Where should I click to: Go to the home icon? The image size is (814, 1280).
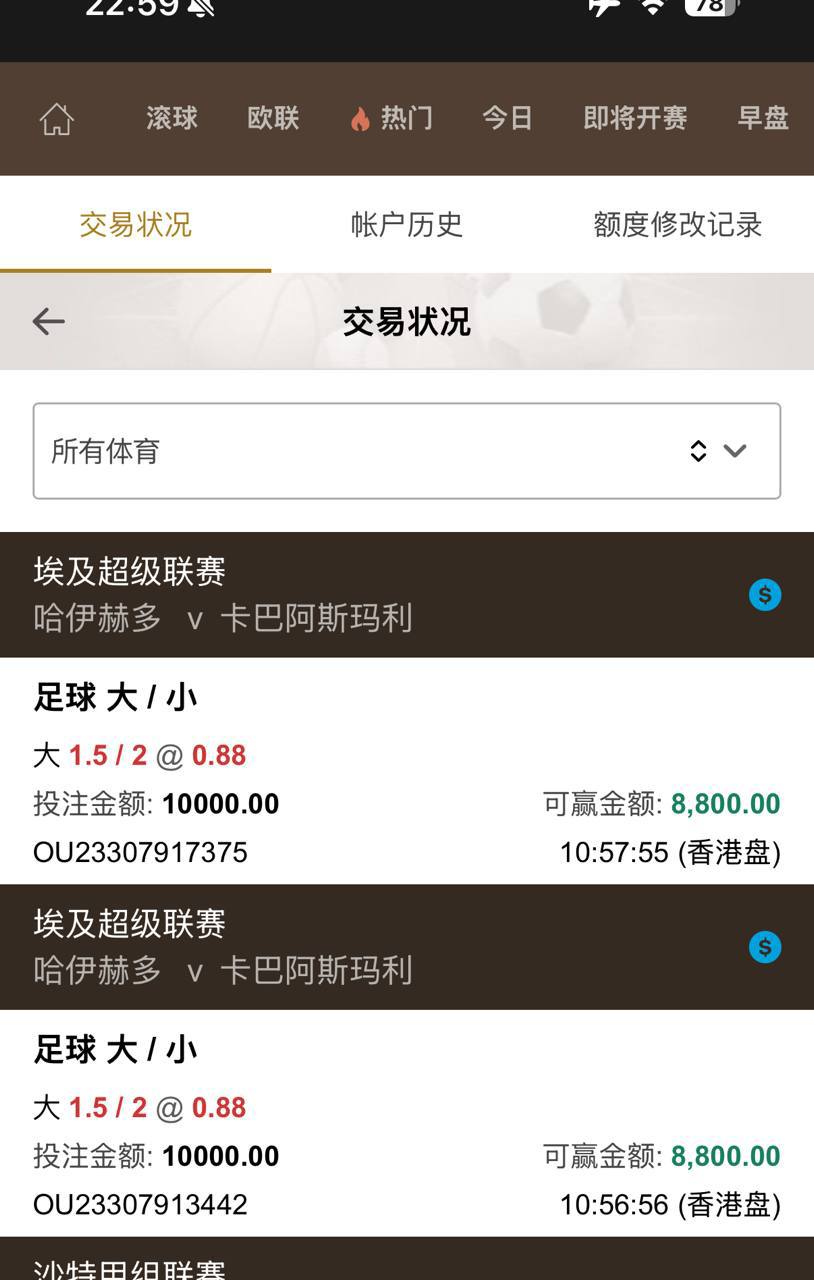(57, 119)
